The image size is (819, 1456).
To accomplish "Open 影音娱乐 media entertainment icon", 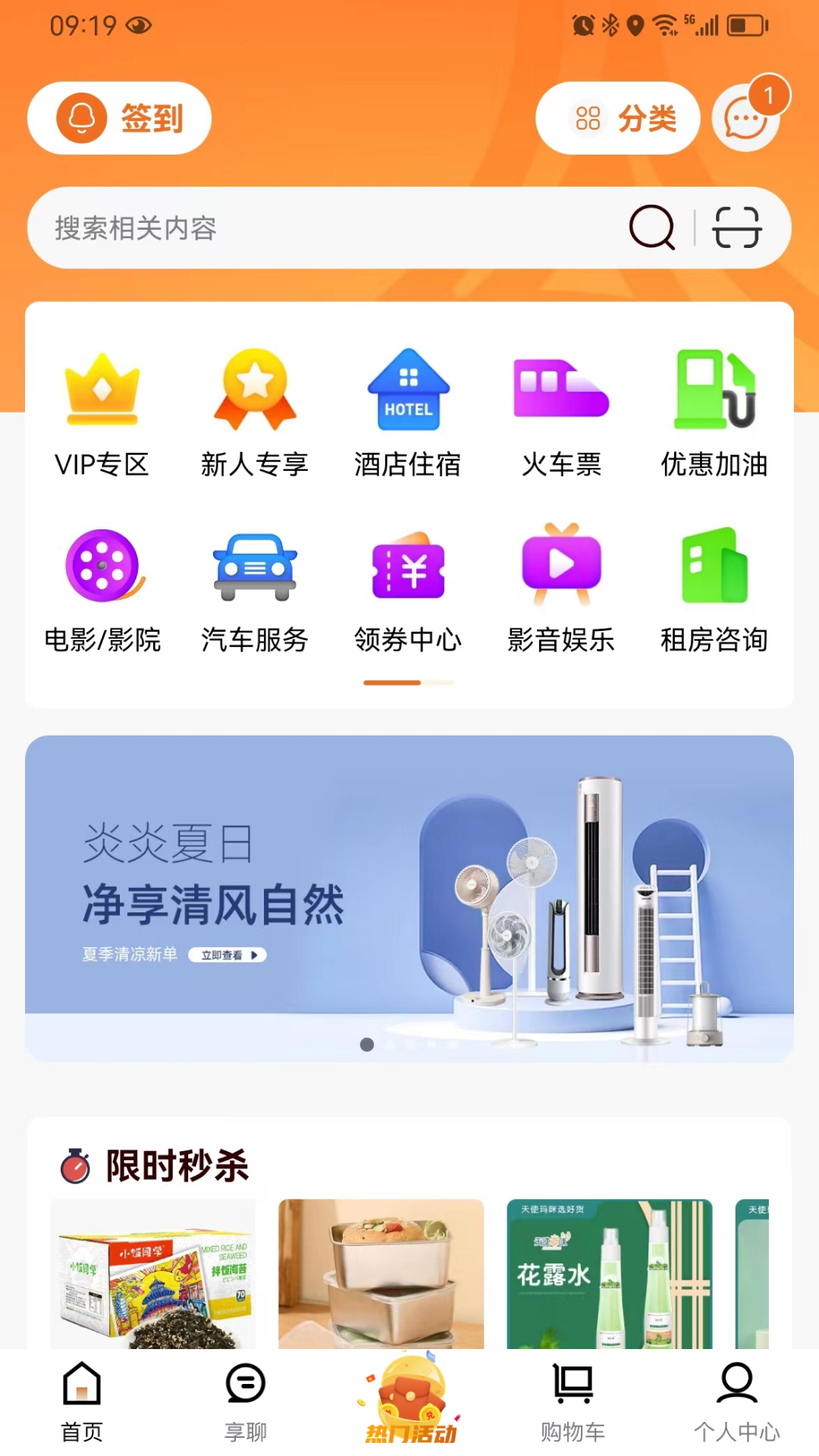I will pos(561,566).
